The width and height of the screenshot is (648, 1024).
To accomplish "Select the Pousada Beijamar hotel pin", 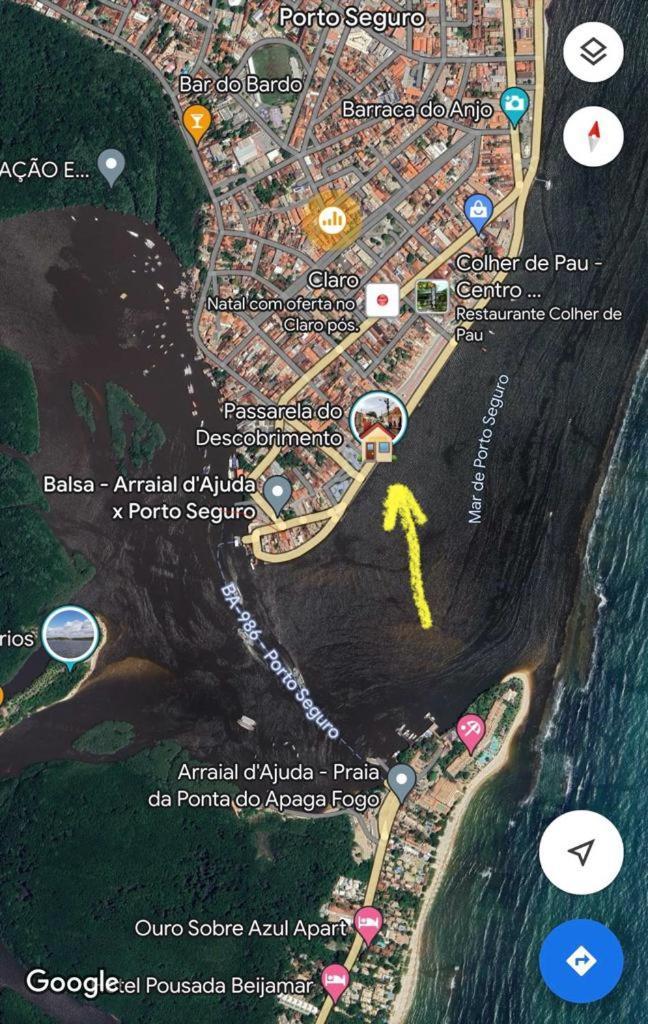I will (x=335, y=980).
